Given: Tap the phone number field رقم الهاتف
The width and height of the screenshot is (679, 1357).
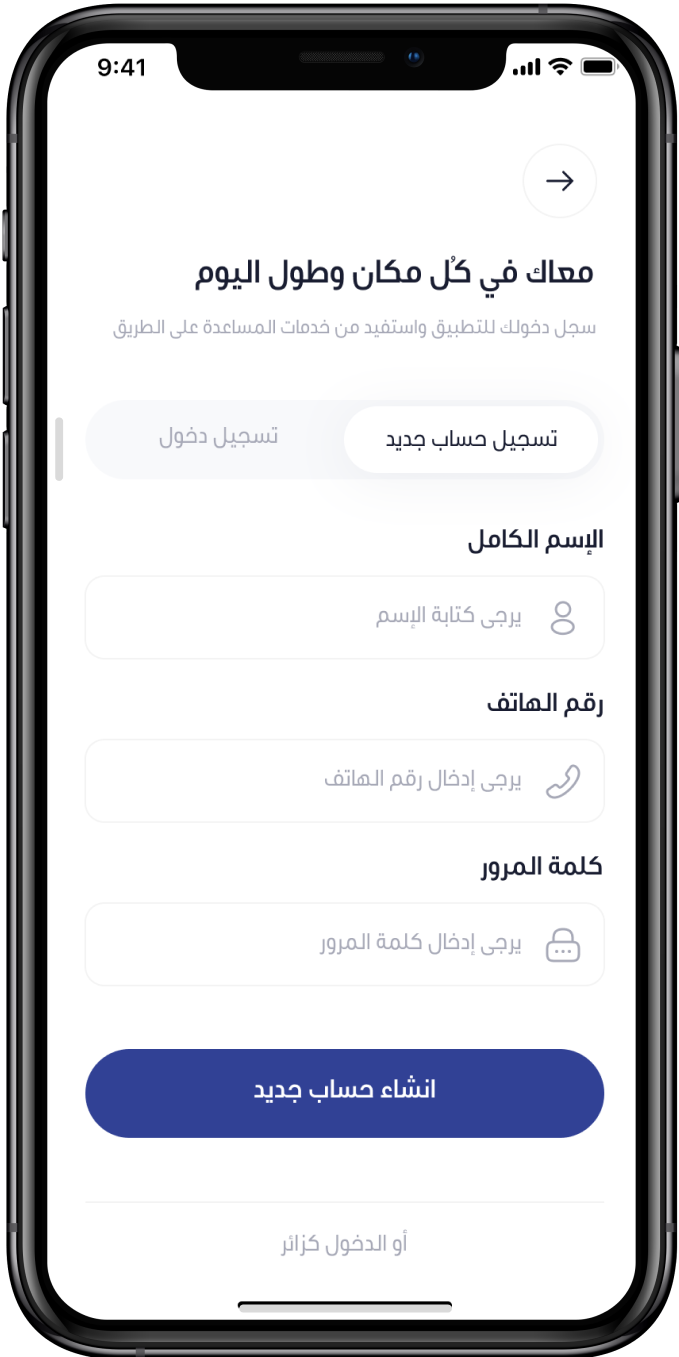Looking at the screenshot, I should coord(344,781).
